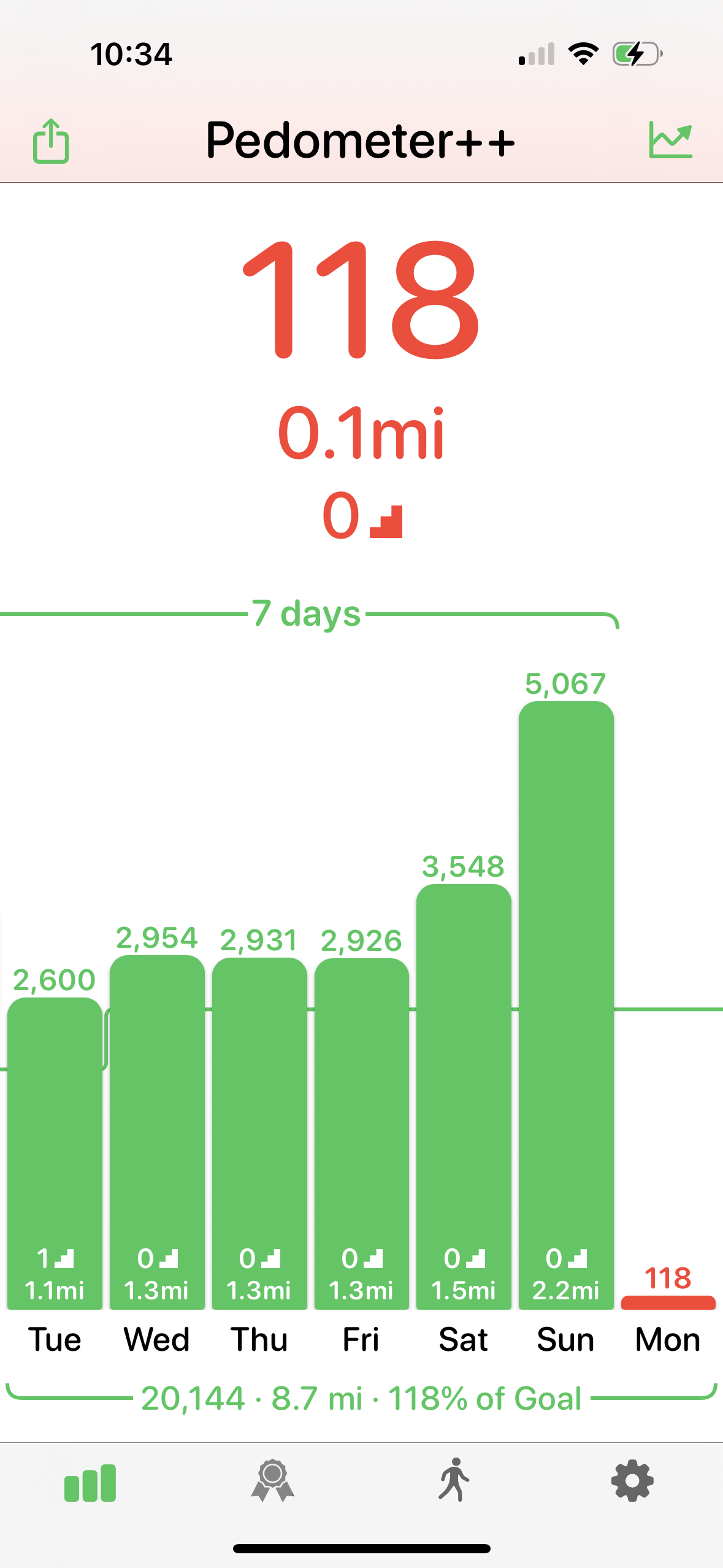Switch to the achievements ribbon tab
This screenshot has width=723, height=1568.
tap(272, 1481)
